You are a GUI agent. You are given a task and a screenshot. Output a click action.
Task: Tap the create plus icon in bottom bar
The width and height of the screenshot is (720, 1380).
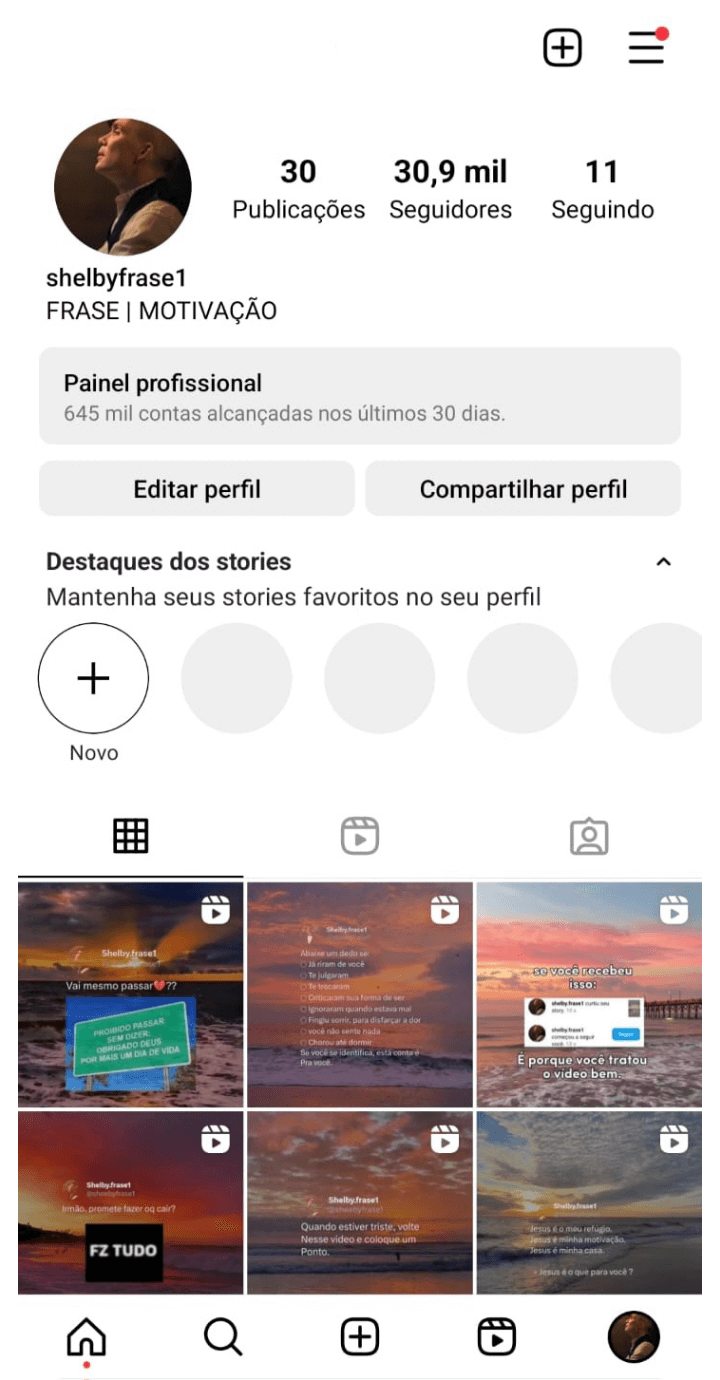click(x=359, y=1335)
